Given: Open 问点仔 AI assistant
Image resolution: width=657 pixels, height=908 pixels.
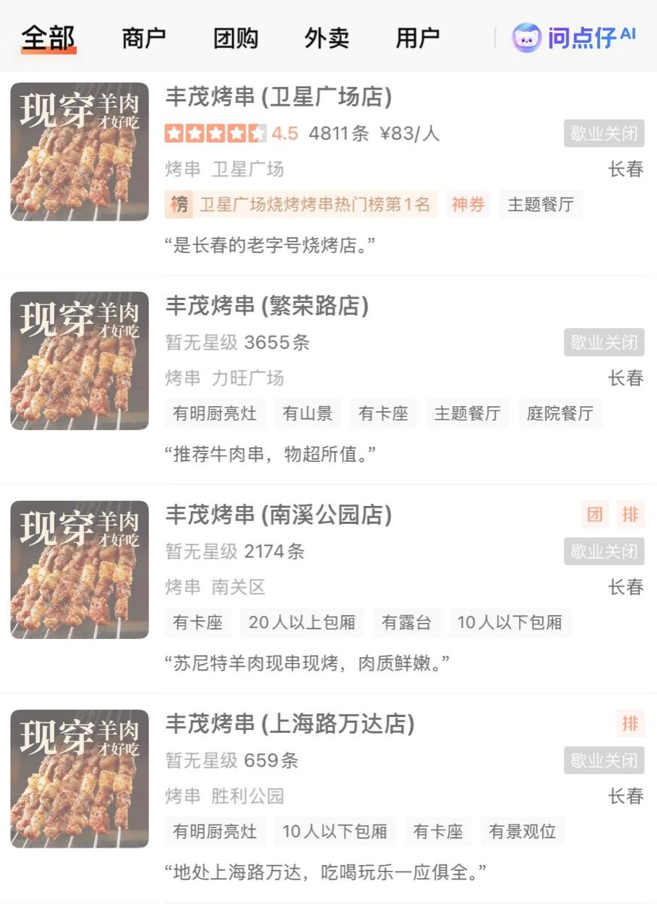Looking at the screenshot, I should pyautogui.click(x=574, y=38).
